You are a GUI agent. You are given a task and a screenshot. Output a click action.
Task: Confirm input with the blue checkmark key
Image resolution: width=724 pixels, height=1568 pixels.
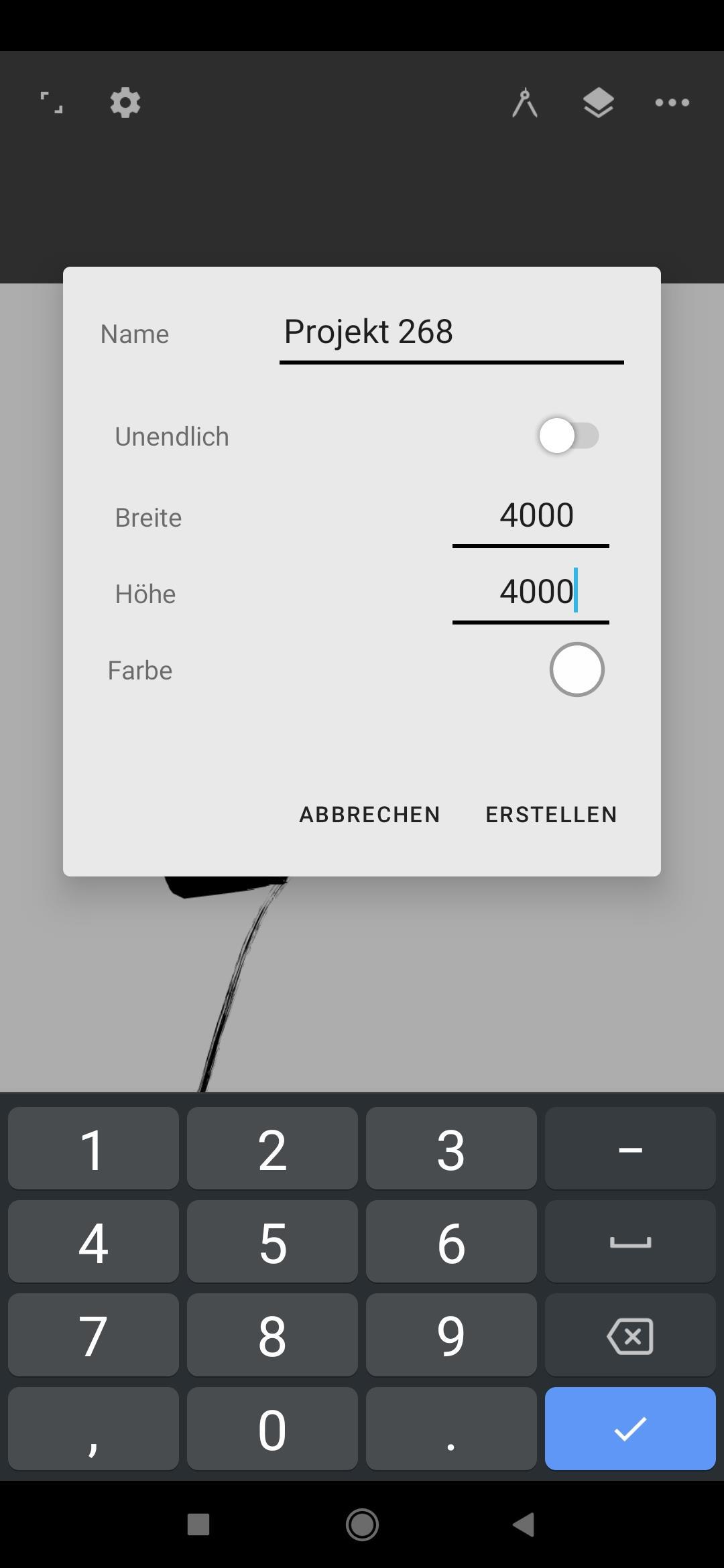630,1429
